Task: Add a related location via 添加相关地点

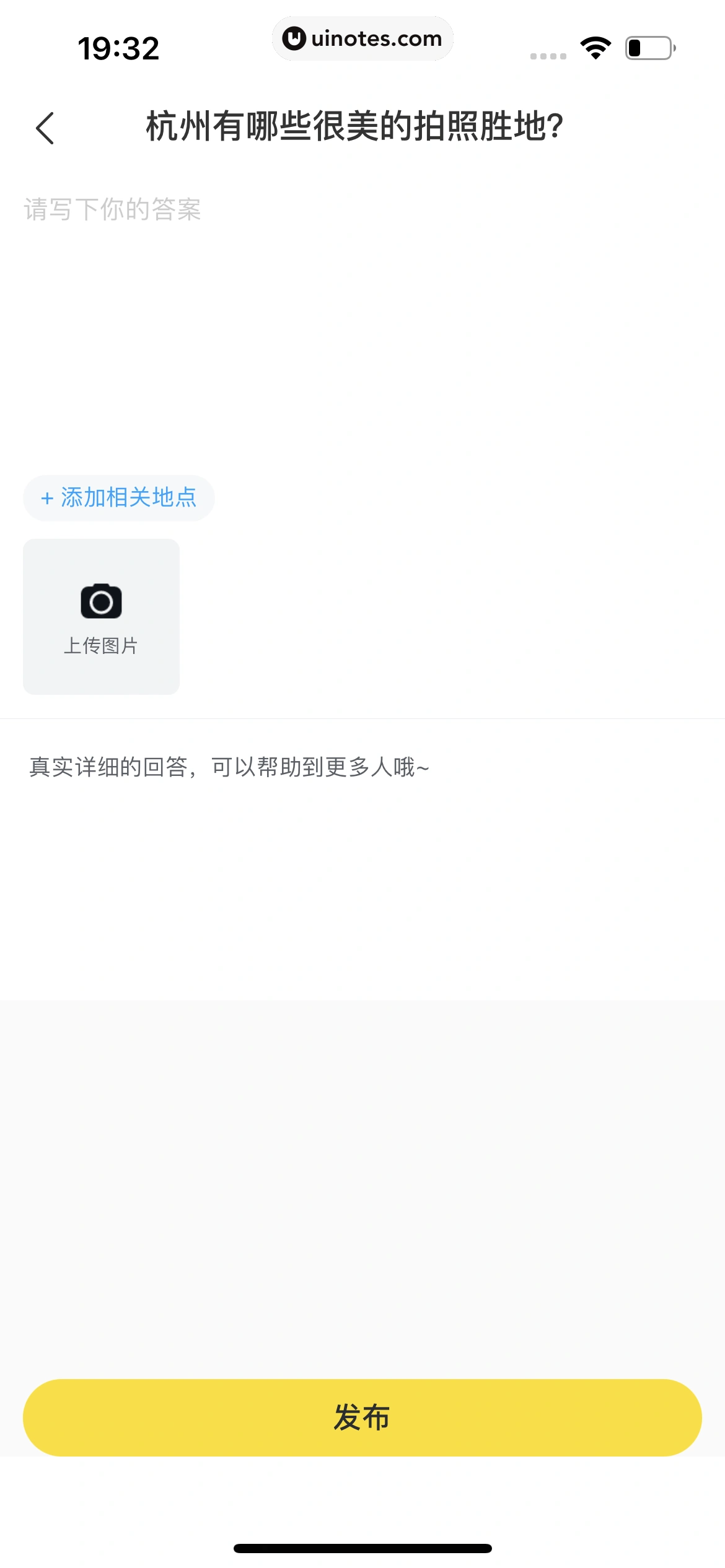Action: (119, 498)
